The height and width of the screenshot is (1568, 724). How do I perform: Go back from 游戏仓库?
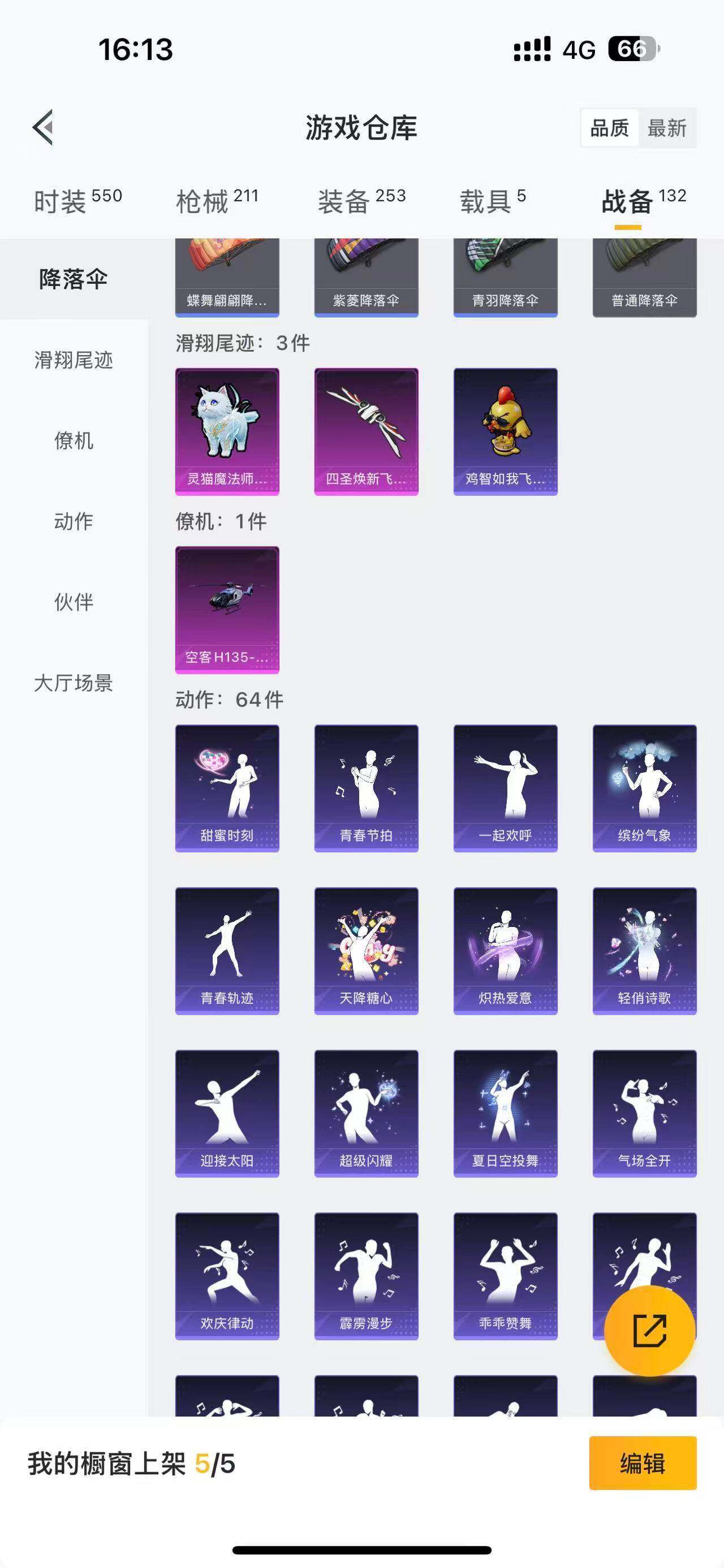[43, 128]
